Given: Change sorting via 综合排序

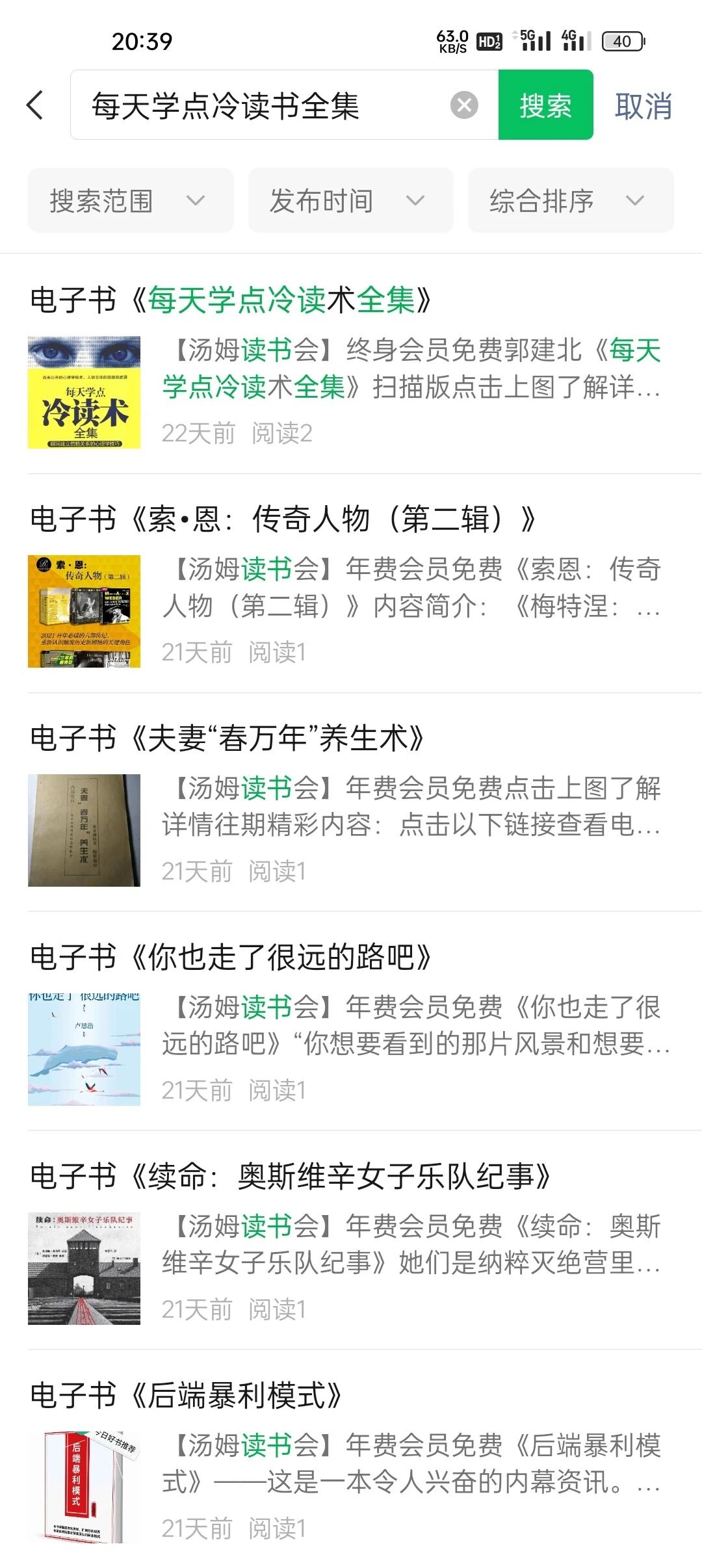Looking at the screenshot, I should tap(570, 200).
